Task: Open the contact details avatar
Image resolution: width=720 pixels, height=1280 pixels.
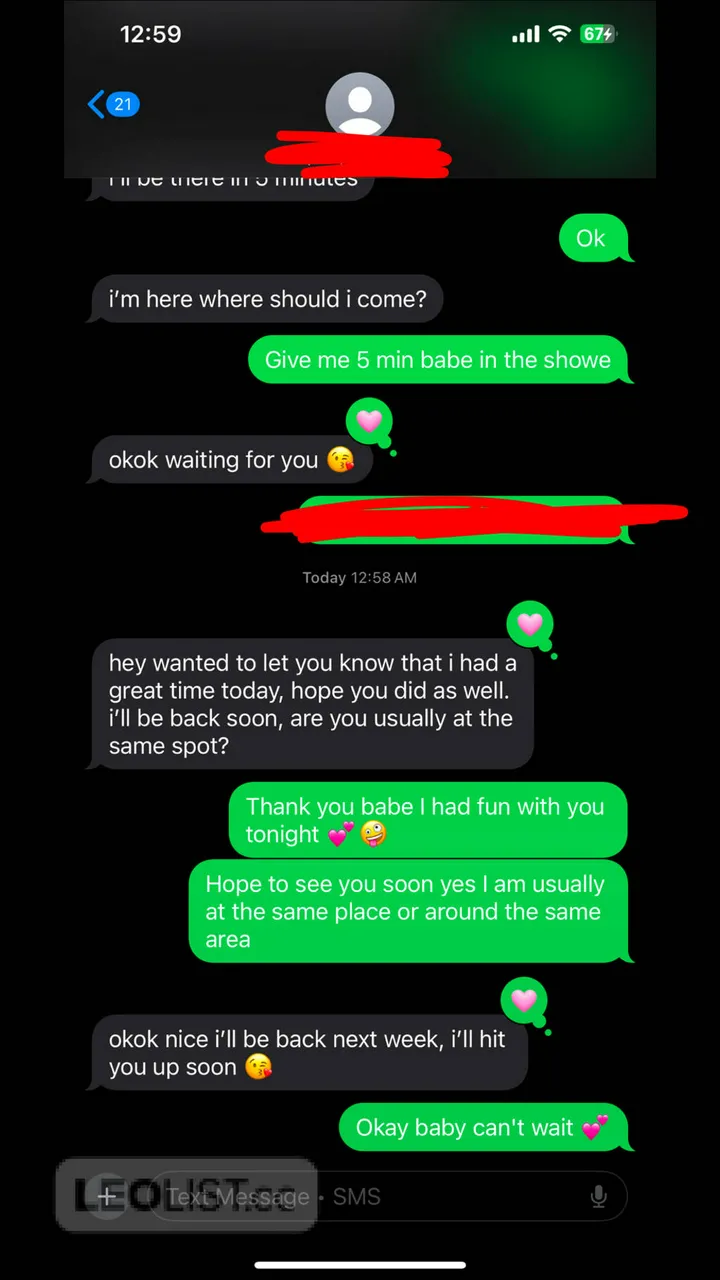Action: tap(360, 106)
